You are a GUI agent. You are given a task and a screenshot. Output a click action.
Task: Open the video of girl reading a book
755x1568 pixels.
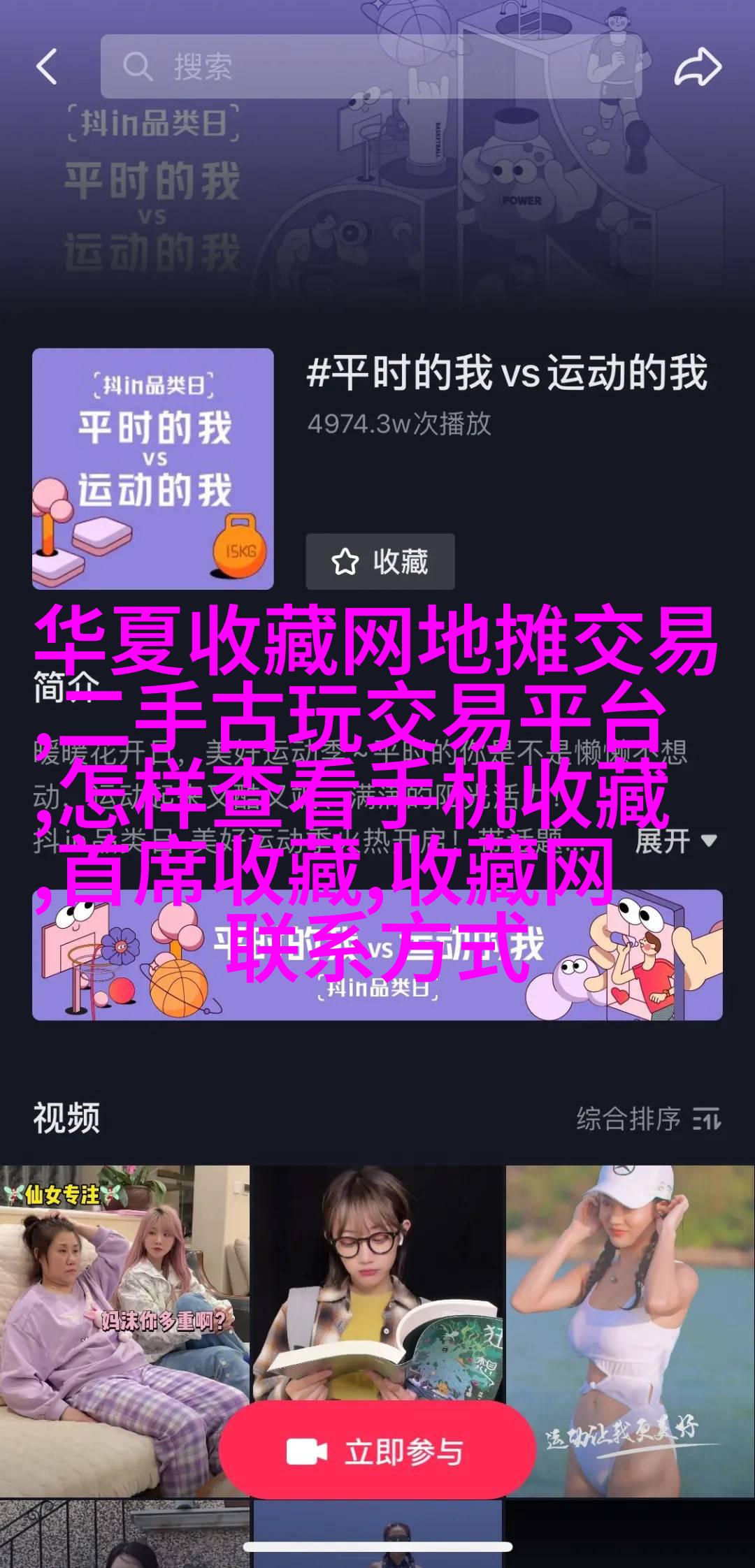(x=377, y=1293)
